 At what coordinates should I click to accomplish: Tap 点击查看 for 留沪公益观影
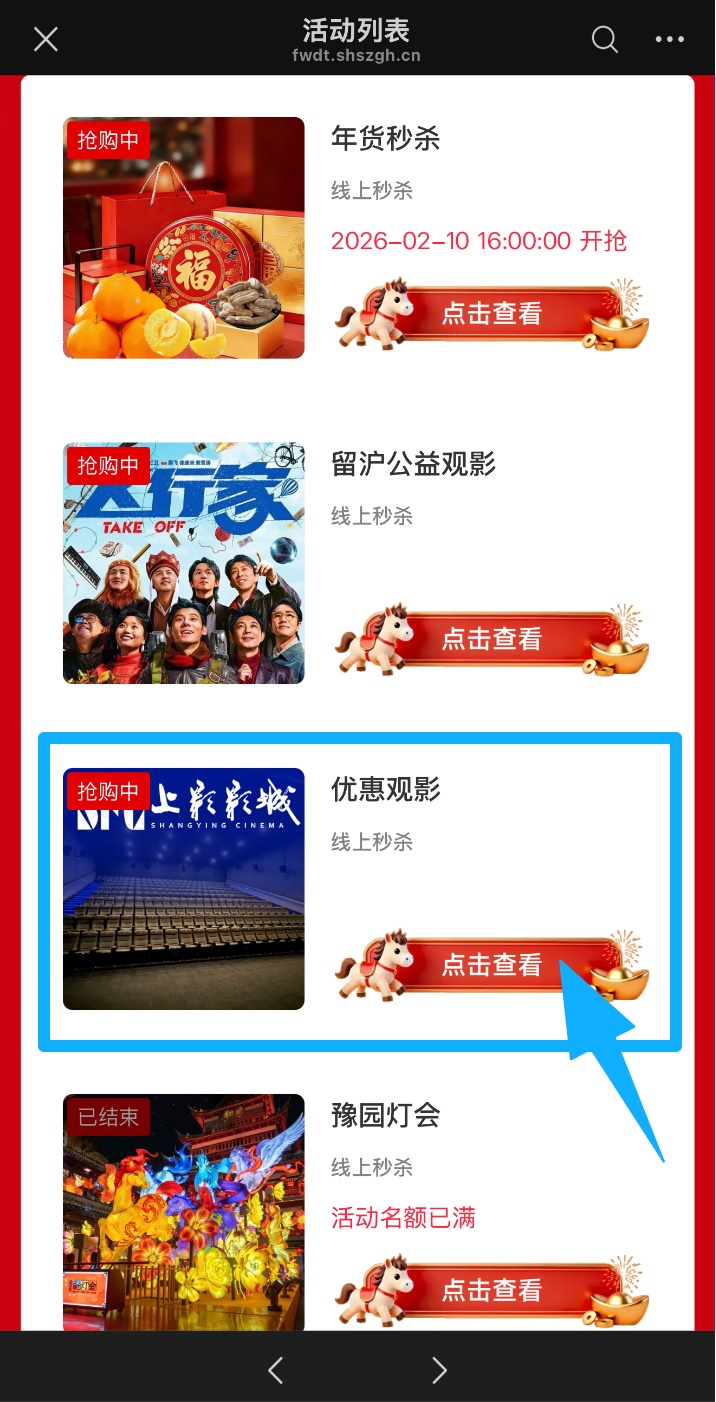point(491,639)
